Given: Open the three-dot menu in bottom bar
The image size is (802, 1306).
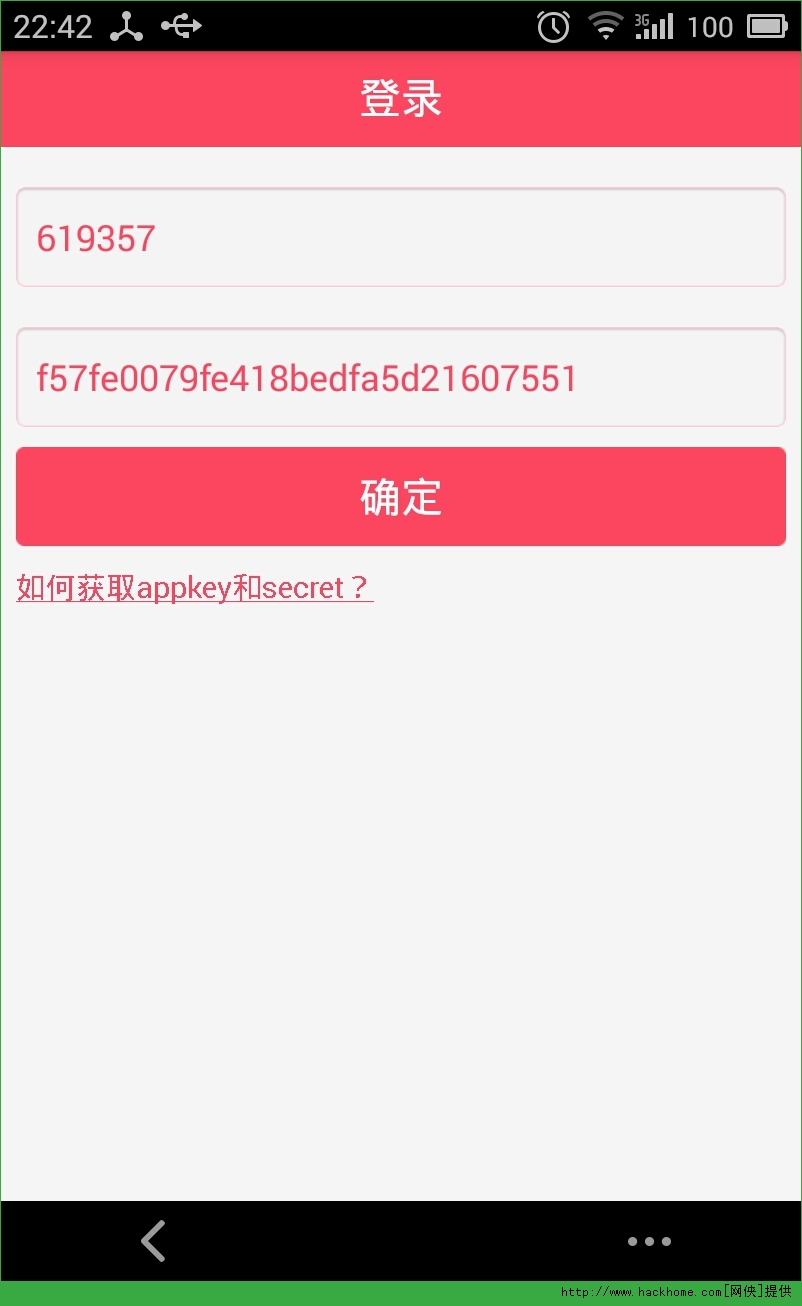Looking at the screenshot, I should (x=649, y=1241).
